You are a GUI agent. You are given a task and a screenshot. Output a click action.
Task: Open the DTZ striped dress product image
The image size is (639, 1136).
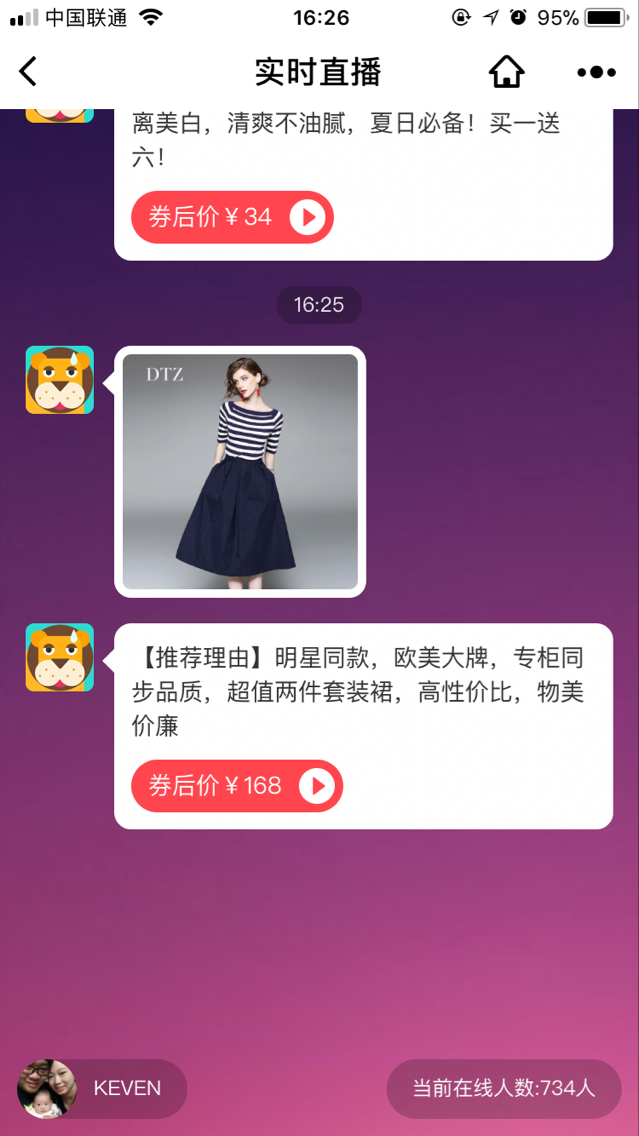pyautogui.click(x=240, y=471)
